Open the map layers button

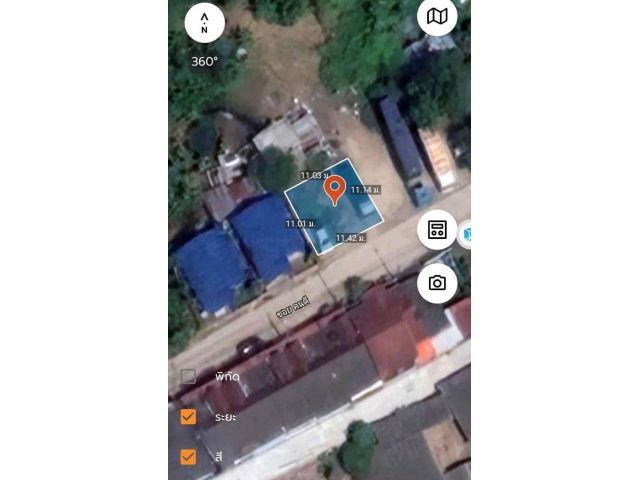point(437,16)
